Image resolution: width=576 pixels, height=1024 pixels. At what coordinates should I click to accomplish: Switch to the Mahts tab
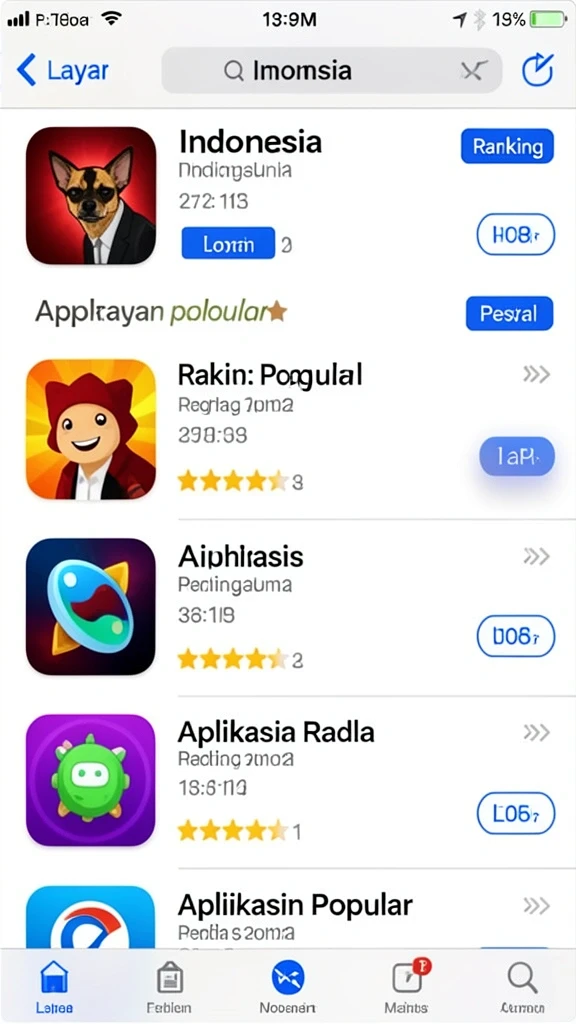coord(406,987)
